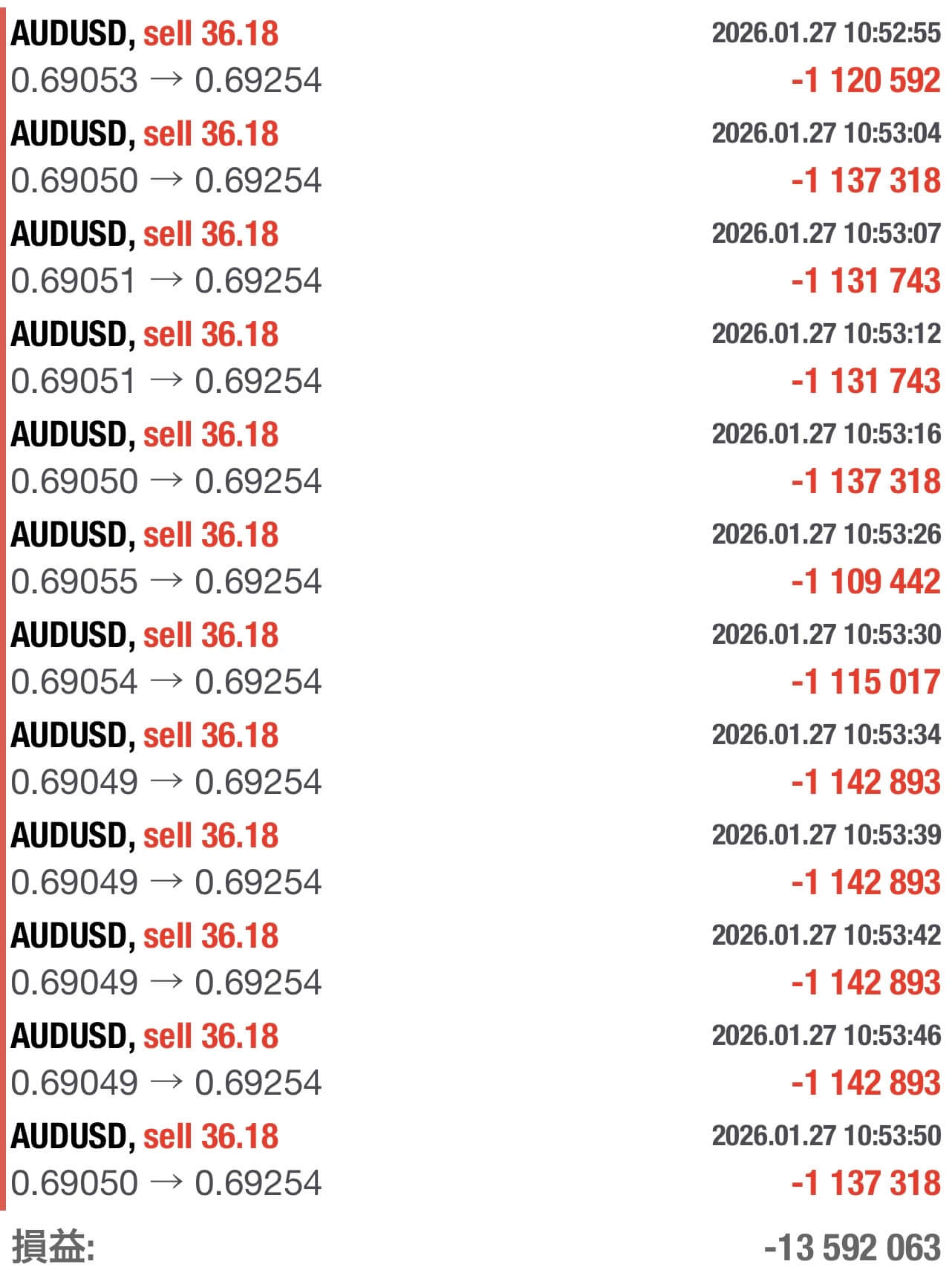The height and width of the screenshot is (1270, 952).
Task: Open the AUDUSD trade at 10:53:16
Action: point(475,458)
